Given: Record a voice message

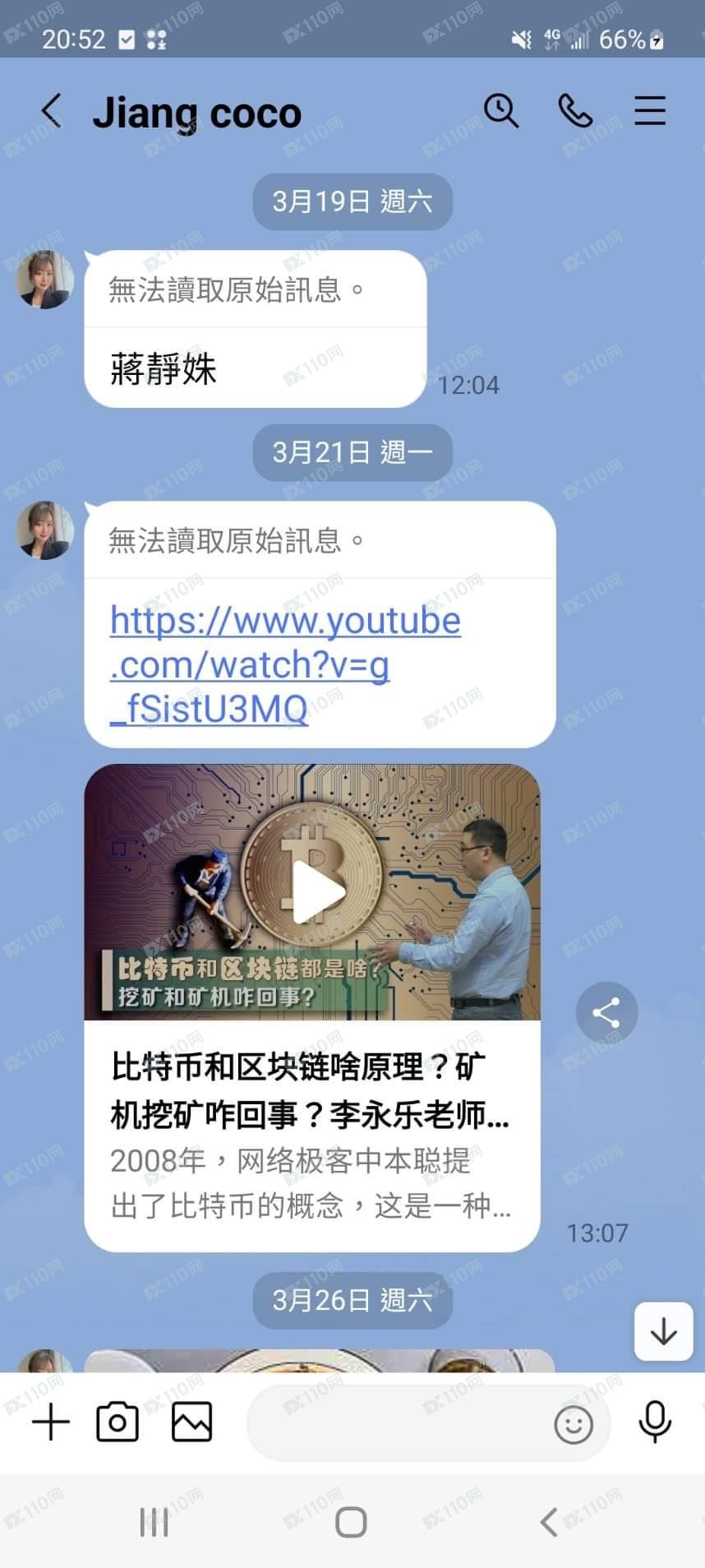Looking at the screenshot, I should [655, 1423].
